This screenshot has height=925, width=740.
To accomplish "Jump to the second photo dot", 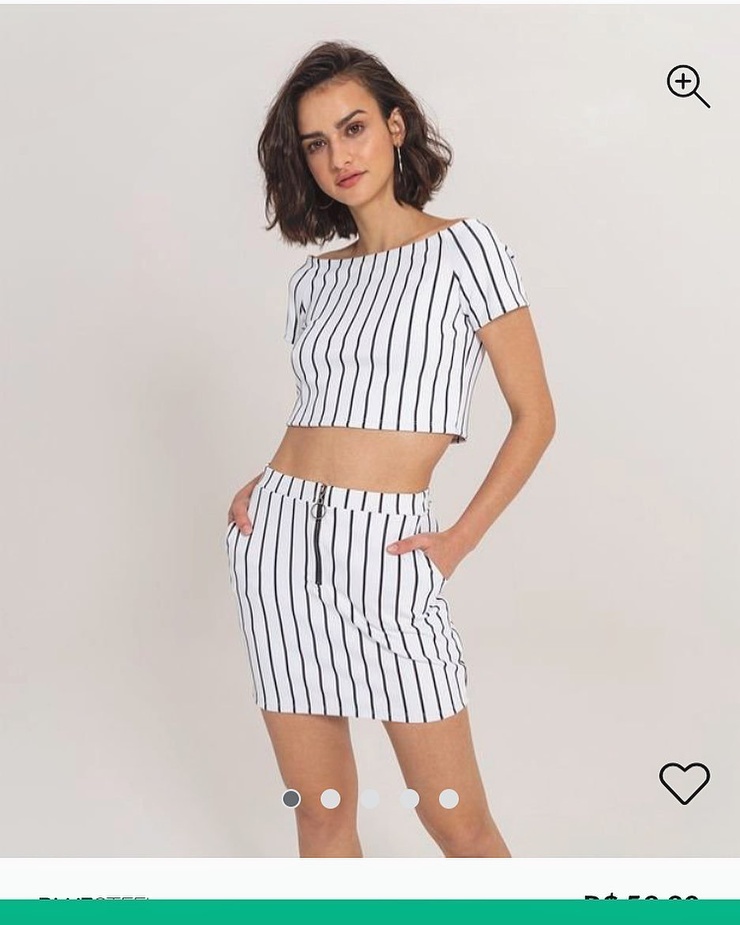I will pyautogui.click(x=330, y=799).
